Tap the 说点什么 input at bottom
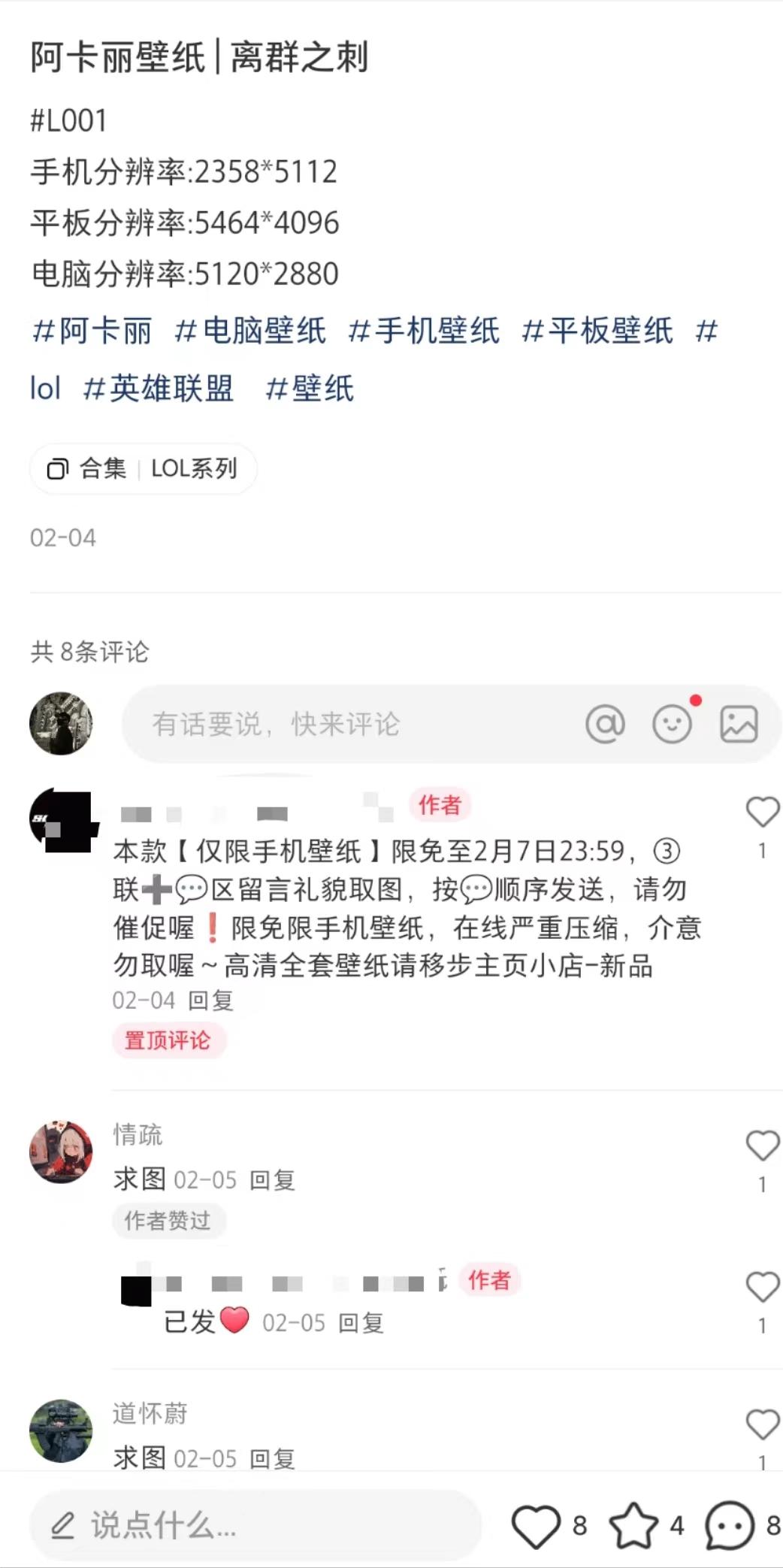The width and height of the screenshot is (783, 1568). click(255, 1526)
